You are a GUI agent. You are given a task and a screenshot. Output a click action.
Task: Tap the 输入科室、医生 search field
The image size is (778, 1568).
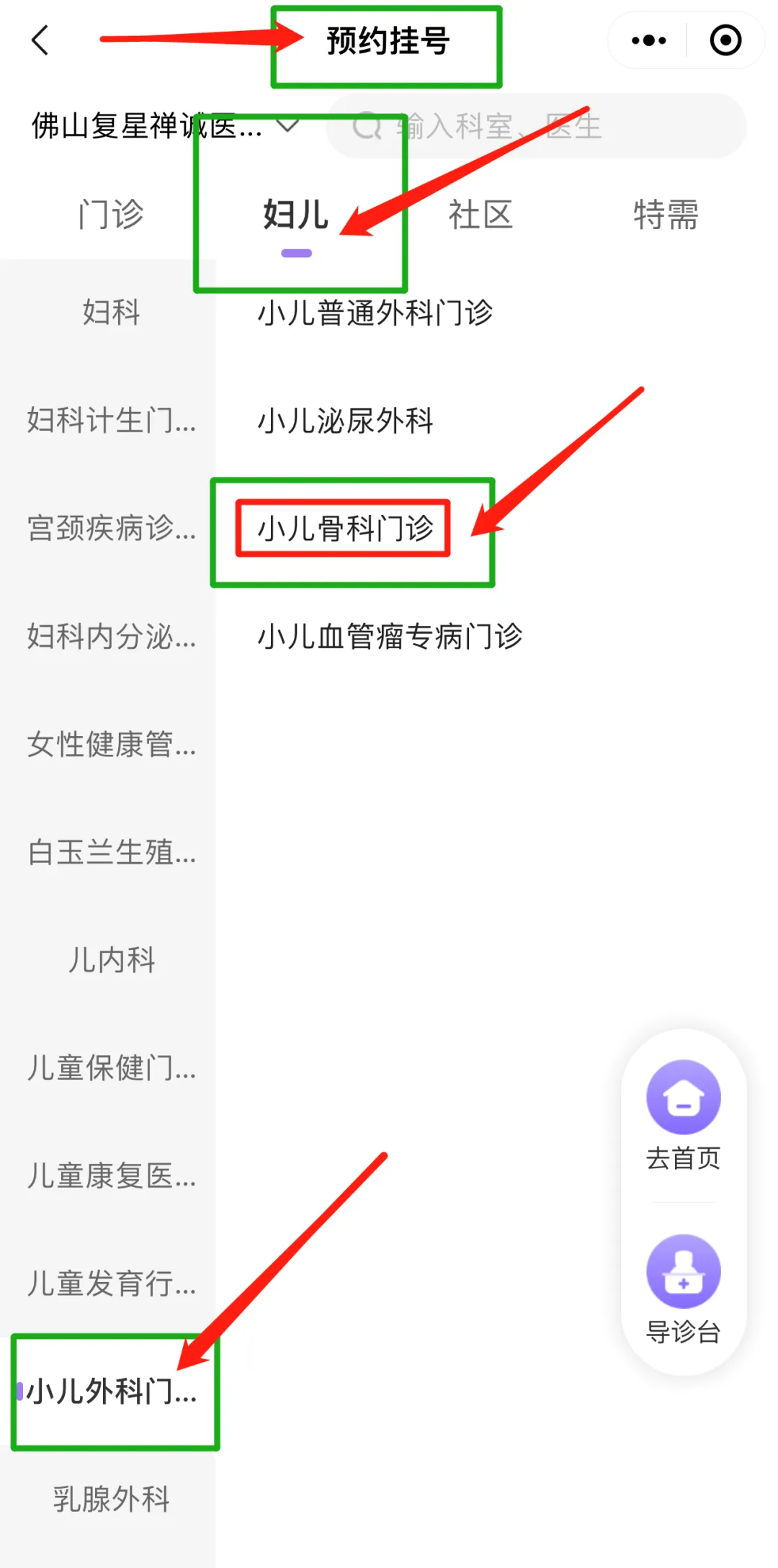coord(536,126)
